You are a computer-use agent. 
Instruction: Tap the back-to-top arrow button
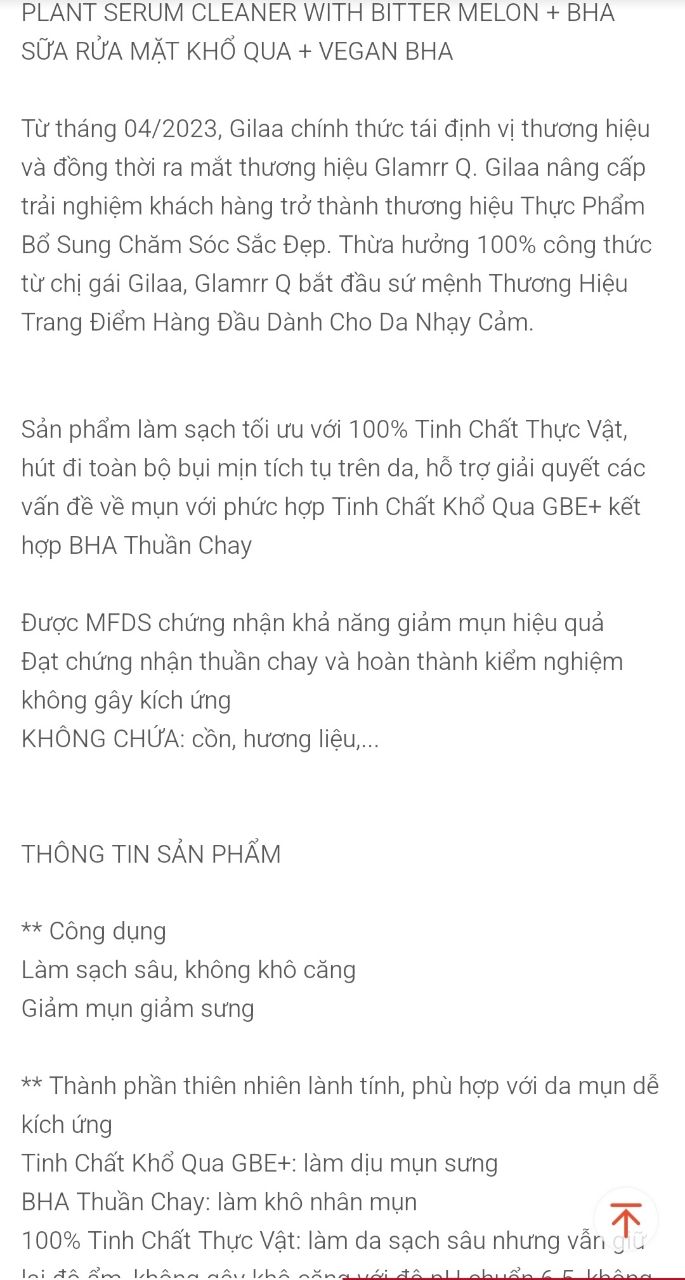(x=626, y=1220)
